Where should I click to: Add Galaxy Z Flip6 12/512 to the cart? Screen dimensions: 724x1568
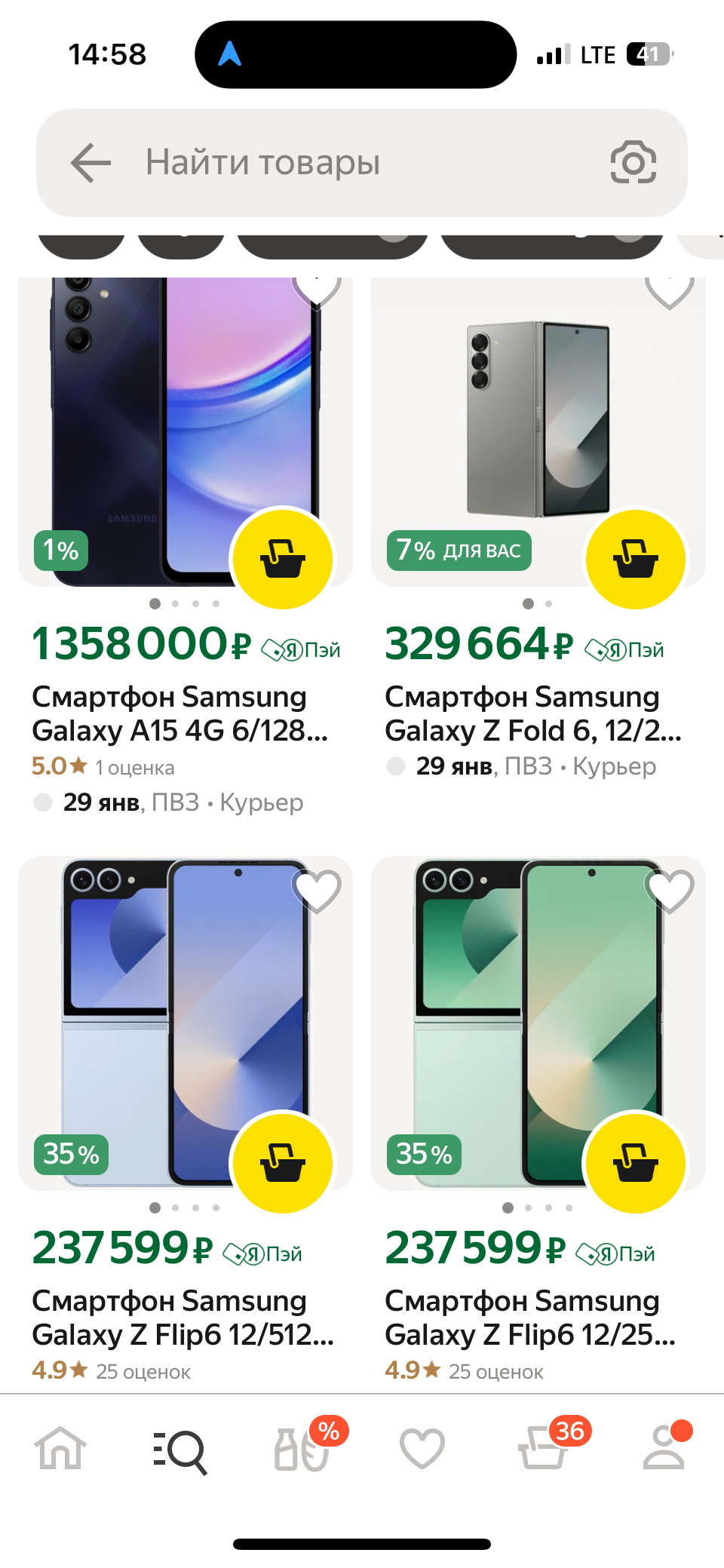283,1163
